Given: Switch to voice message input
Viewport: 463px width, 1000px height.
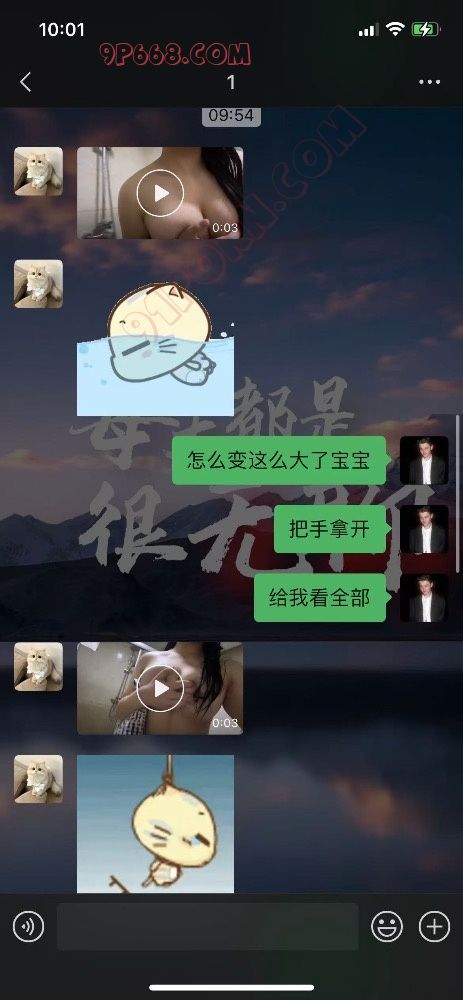Looking at the screenshot, I should point(29,927).
